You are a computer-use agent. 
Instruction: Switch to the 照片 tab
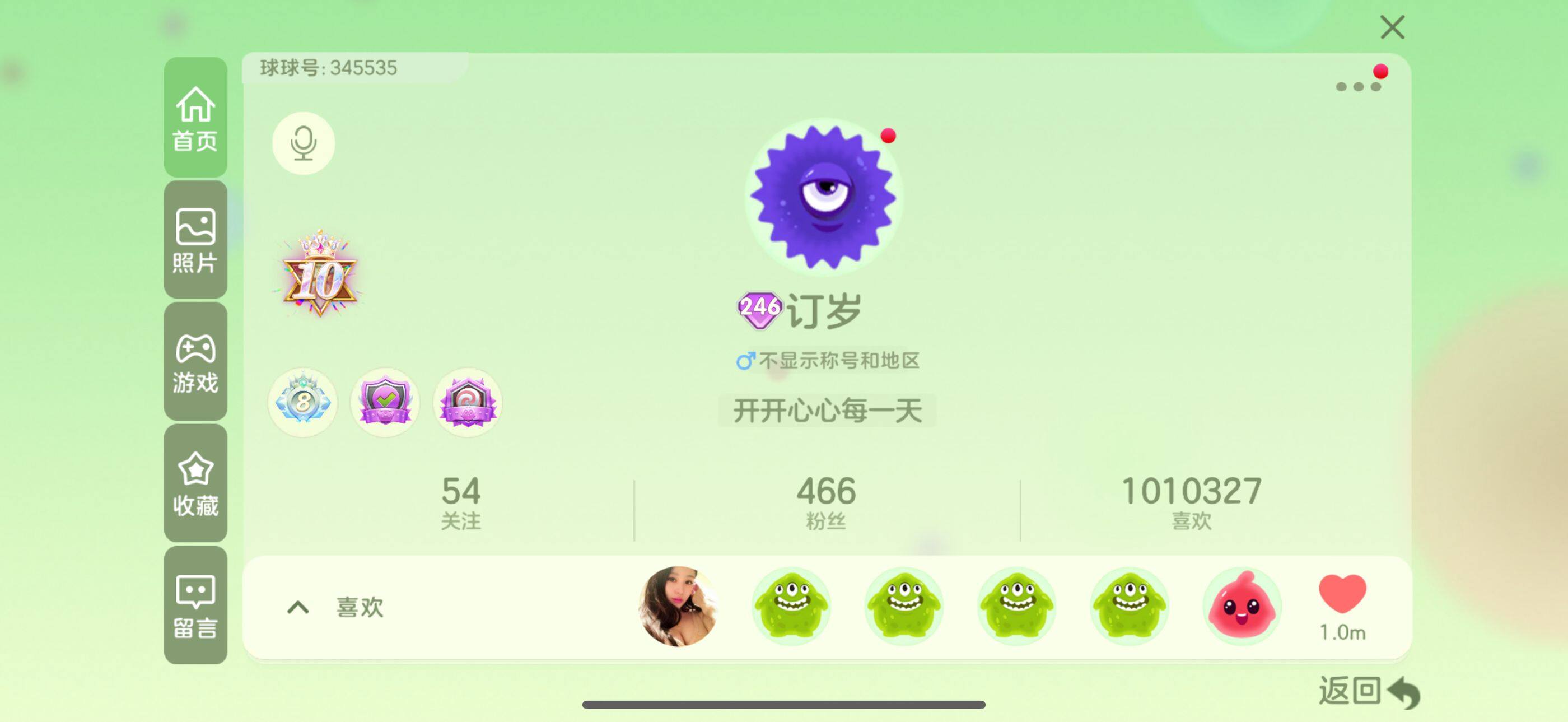[195, 240]
